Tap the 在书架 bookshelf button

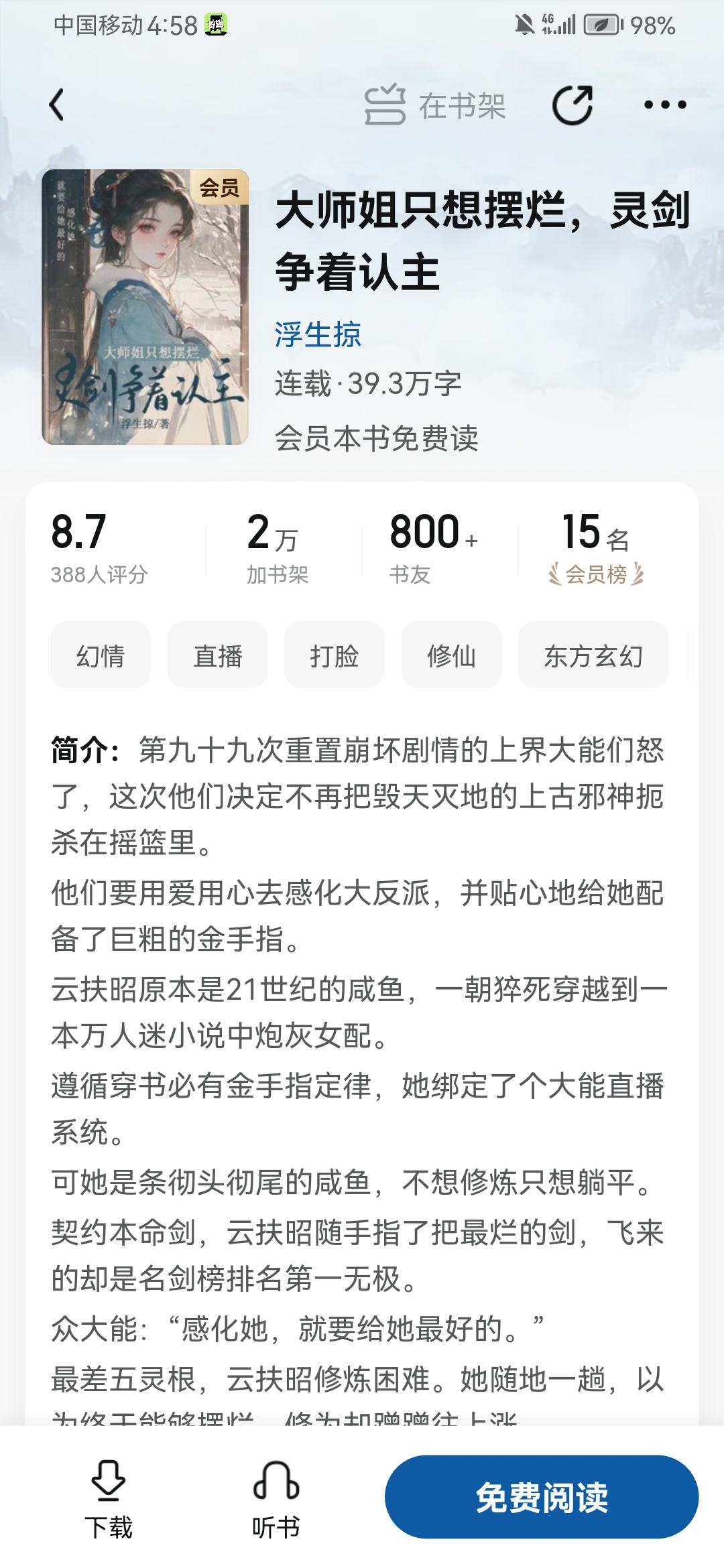coord(436,105)
